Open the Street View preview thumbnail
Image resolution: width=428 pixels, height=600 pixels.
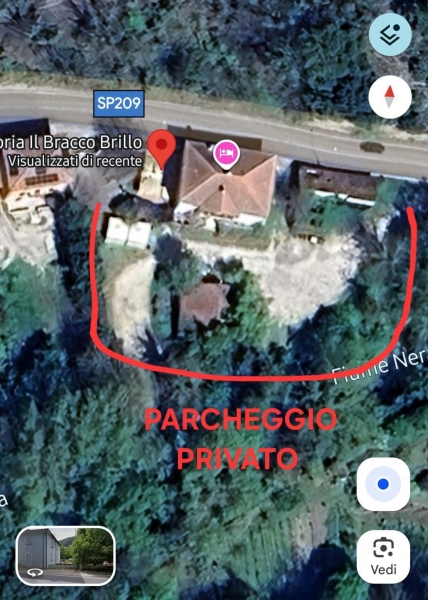point(66,556)
